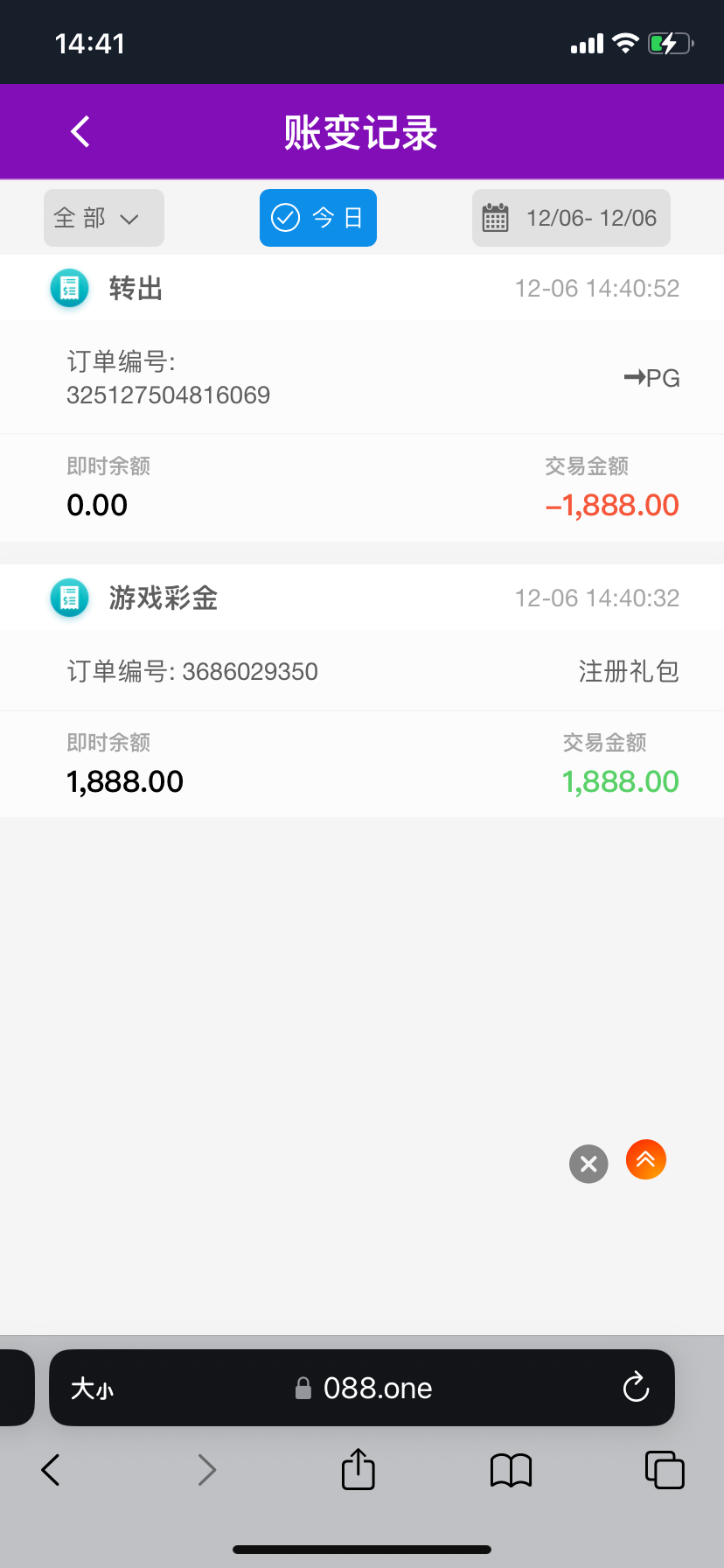Go back to the previous browser page

pos(51,1470)
